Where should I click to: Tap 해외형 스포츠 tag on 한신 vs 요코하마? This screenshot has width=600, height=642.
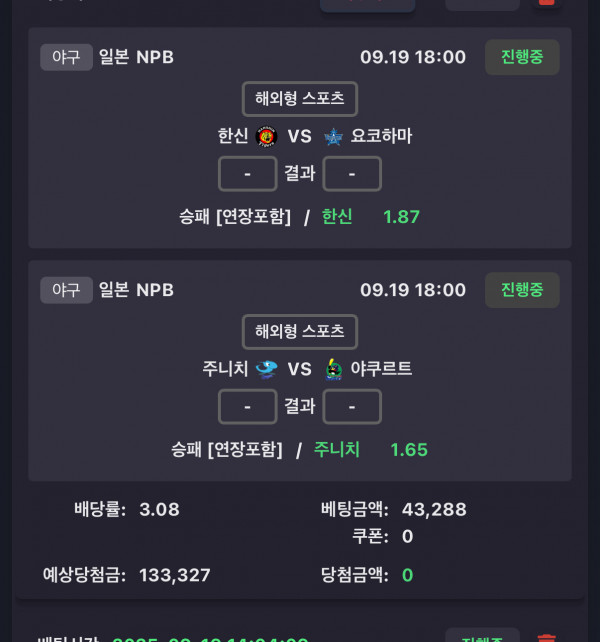click(299, 99)
